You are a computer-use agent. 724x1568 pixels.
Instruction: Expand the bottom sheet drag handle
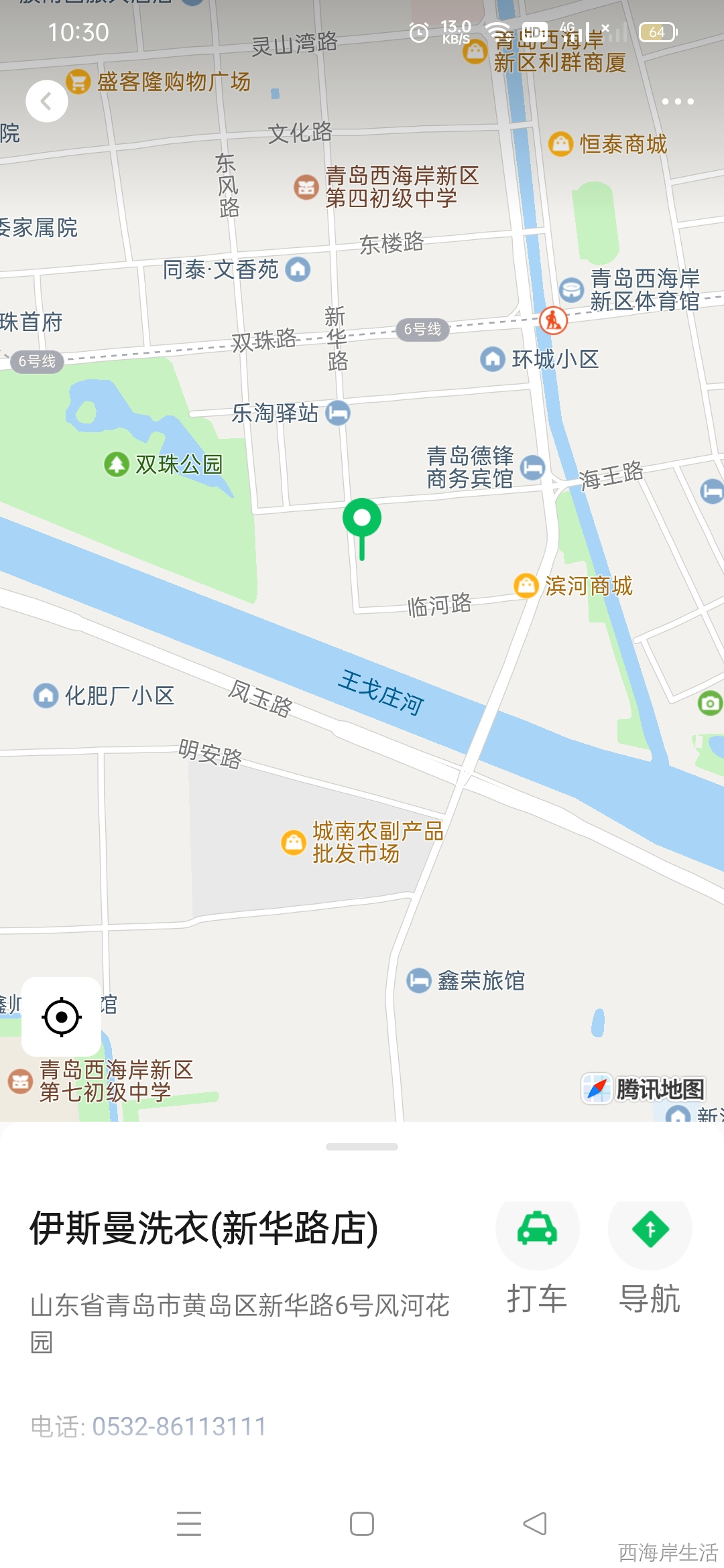point(362,1147)
